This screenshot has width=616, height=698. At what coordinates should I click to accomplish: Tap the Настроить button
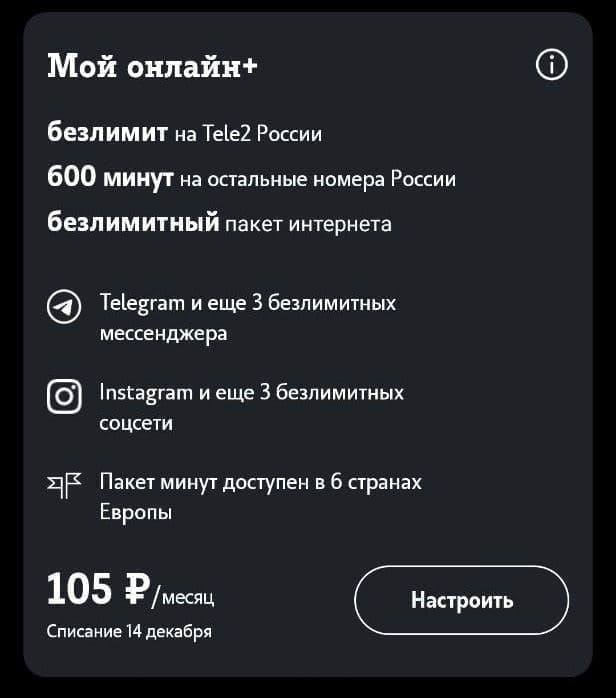(461, 600)
